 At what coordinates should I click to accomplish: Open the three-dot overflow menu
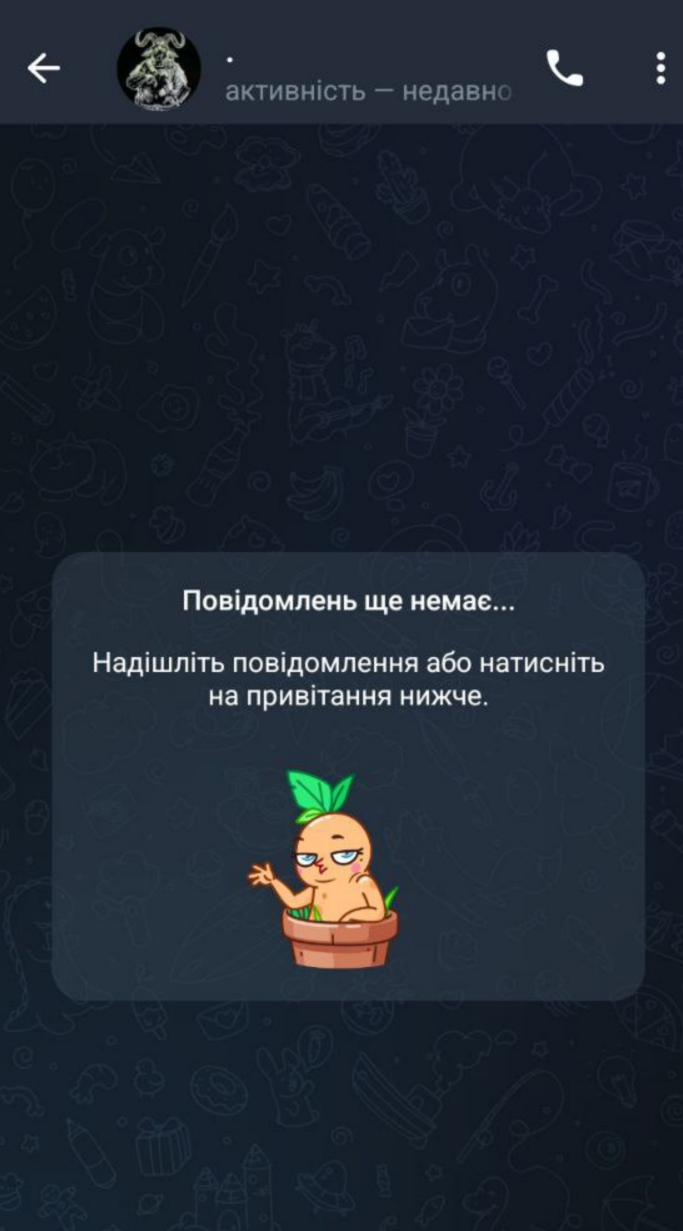(660, 68)
